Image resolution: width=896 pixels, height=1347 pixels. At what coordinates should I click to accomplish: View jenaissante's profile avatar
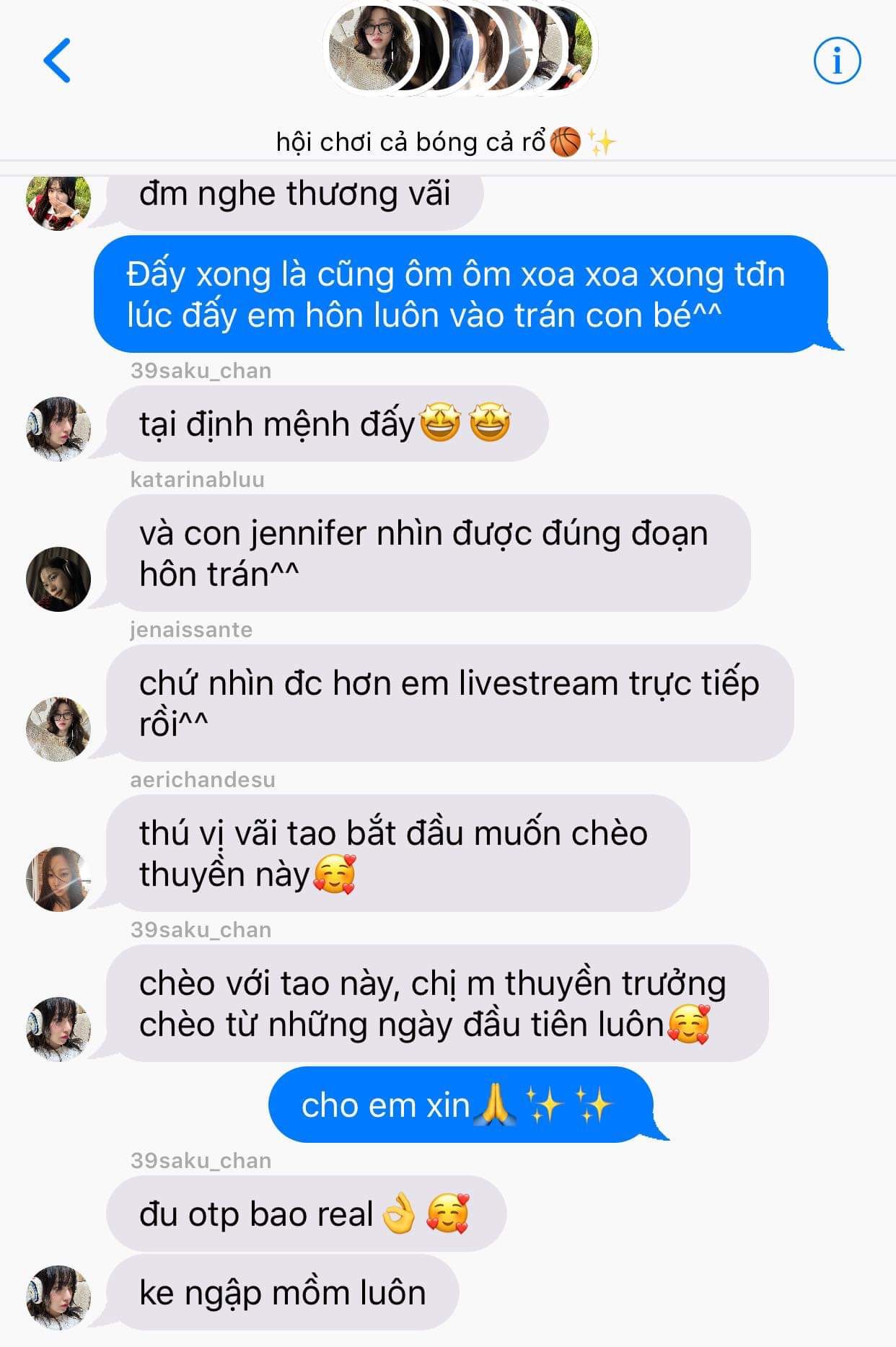click(58, 729)
